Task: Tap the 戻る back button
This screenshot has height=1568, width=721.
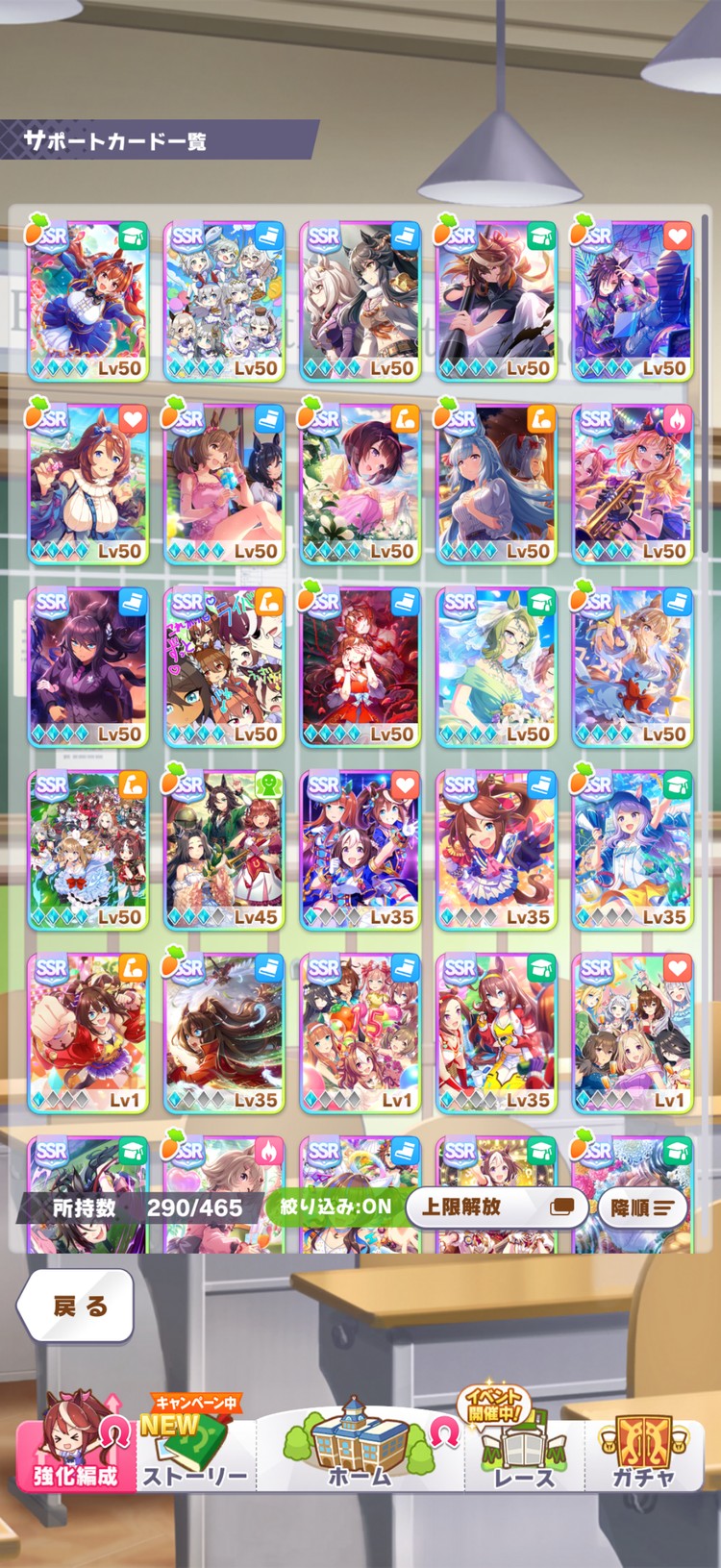Action: (77, 1306)
